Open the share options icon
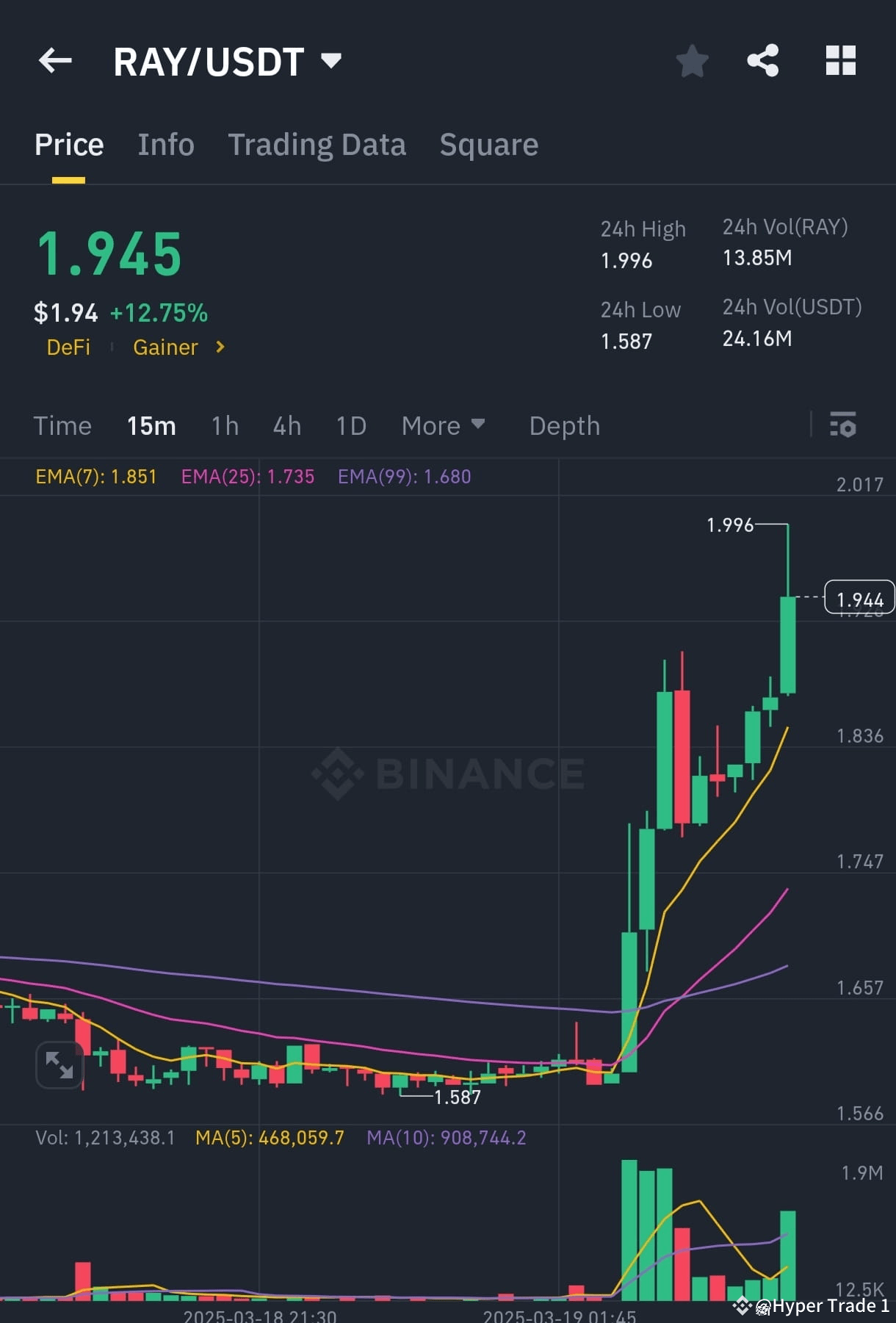 coord(765,61)
